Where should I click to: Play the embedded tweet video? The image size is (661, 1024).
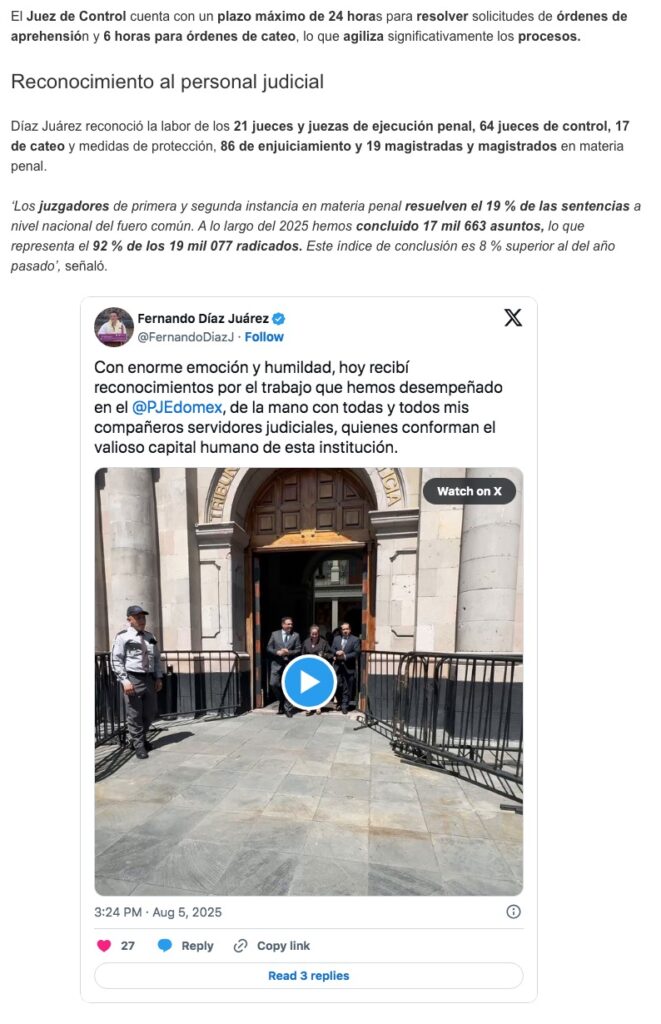[x=308, y=682]
